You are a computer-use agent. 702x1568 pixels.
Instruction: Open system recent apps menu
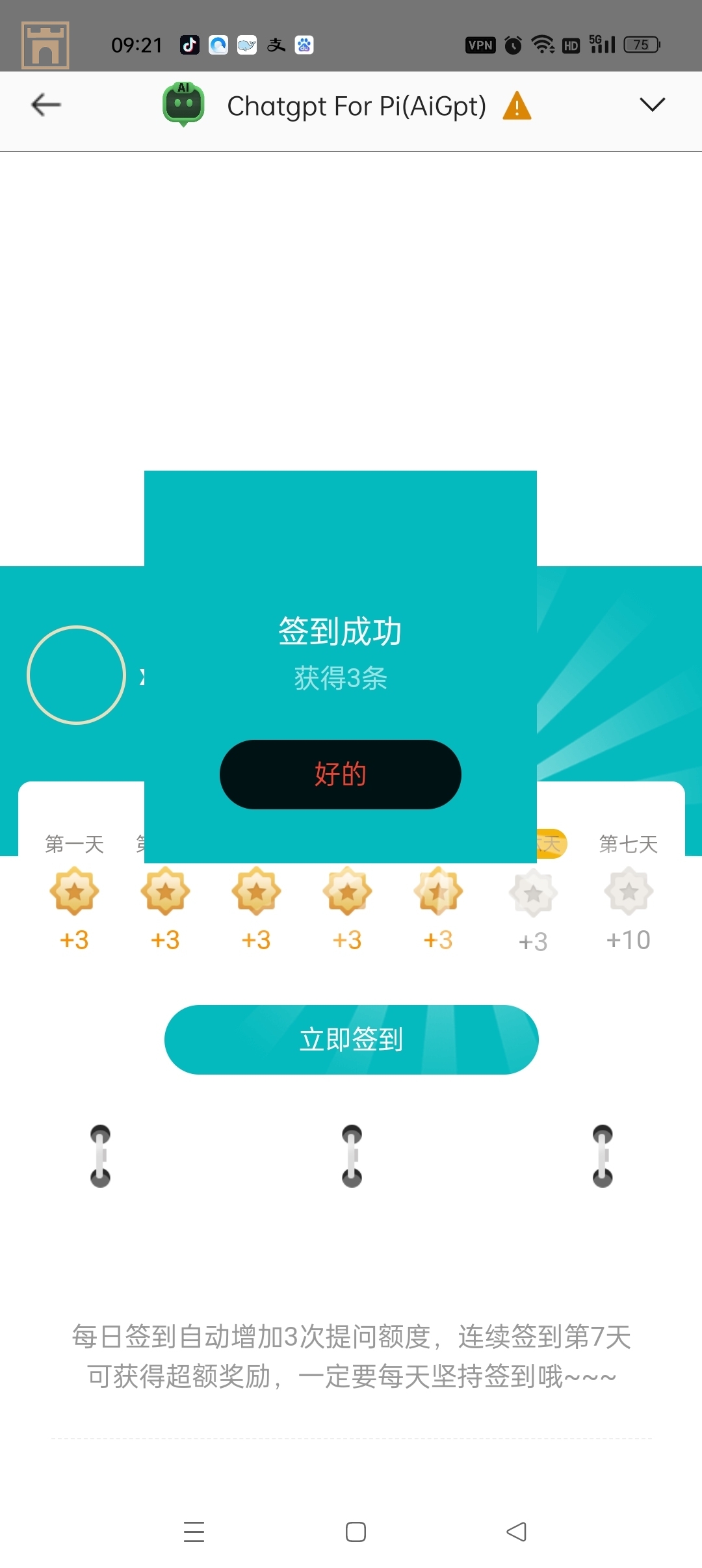[194, 1532]
